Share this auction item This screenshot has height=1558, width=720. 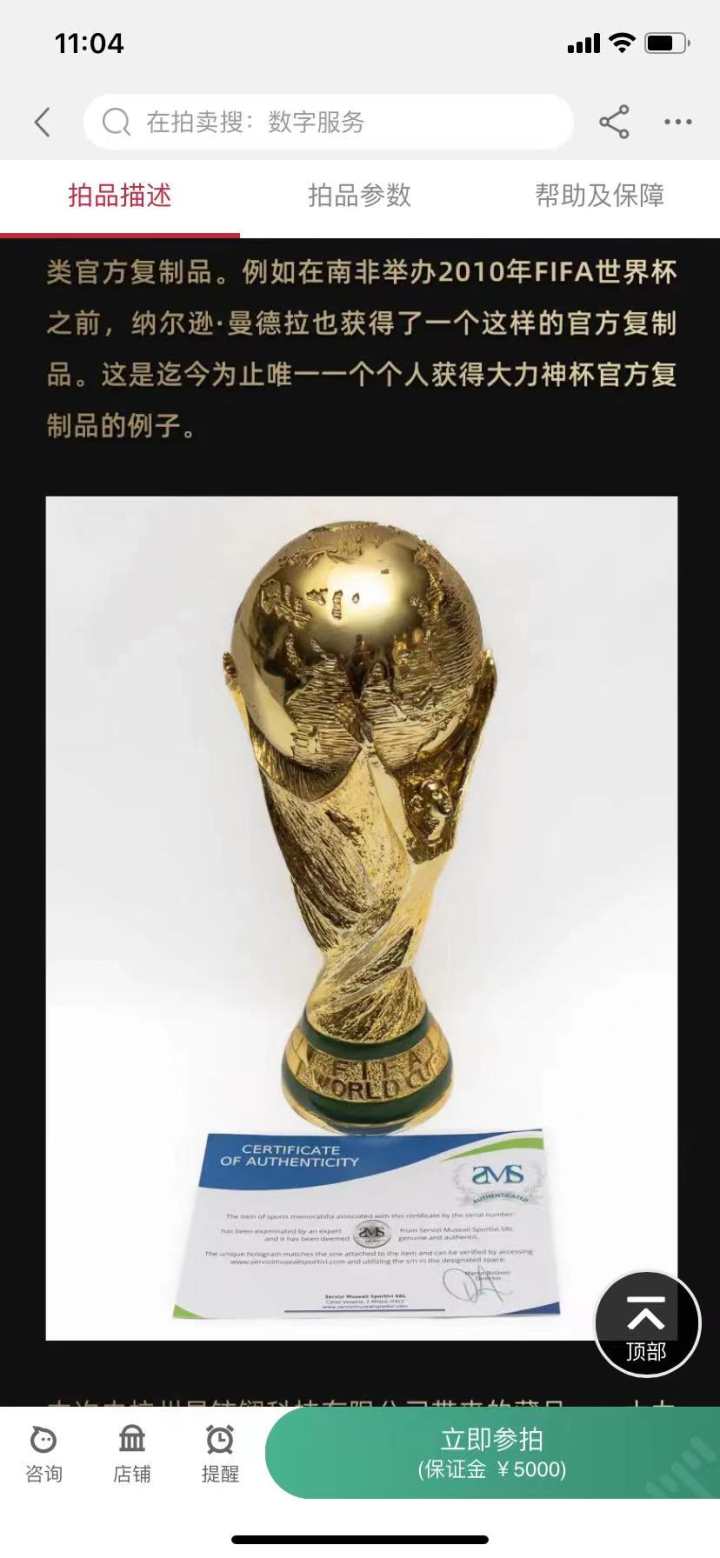pos(614,122)
